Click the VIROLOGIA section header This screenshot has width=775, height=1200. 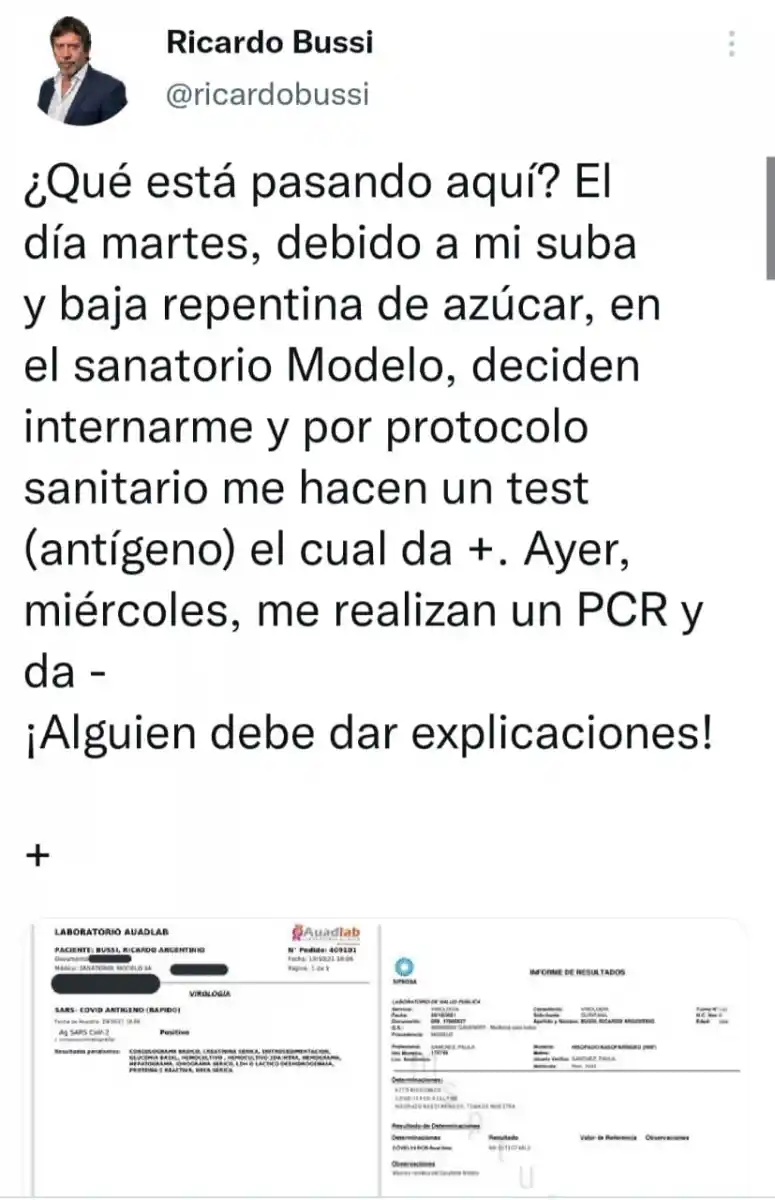point(209,994)
